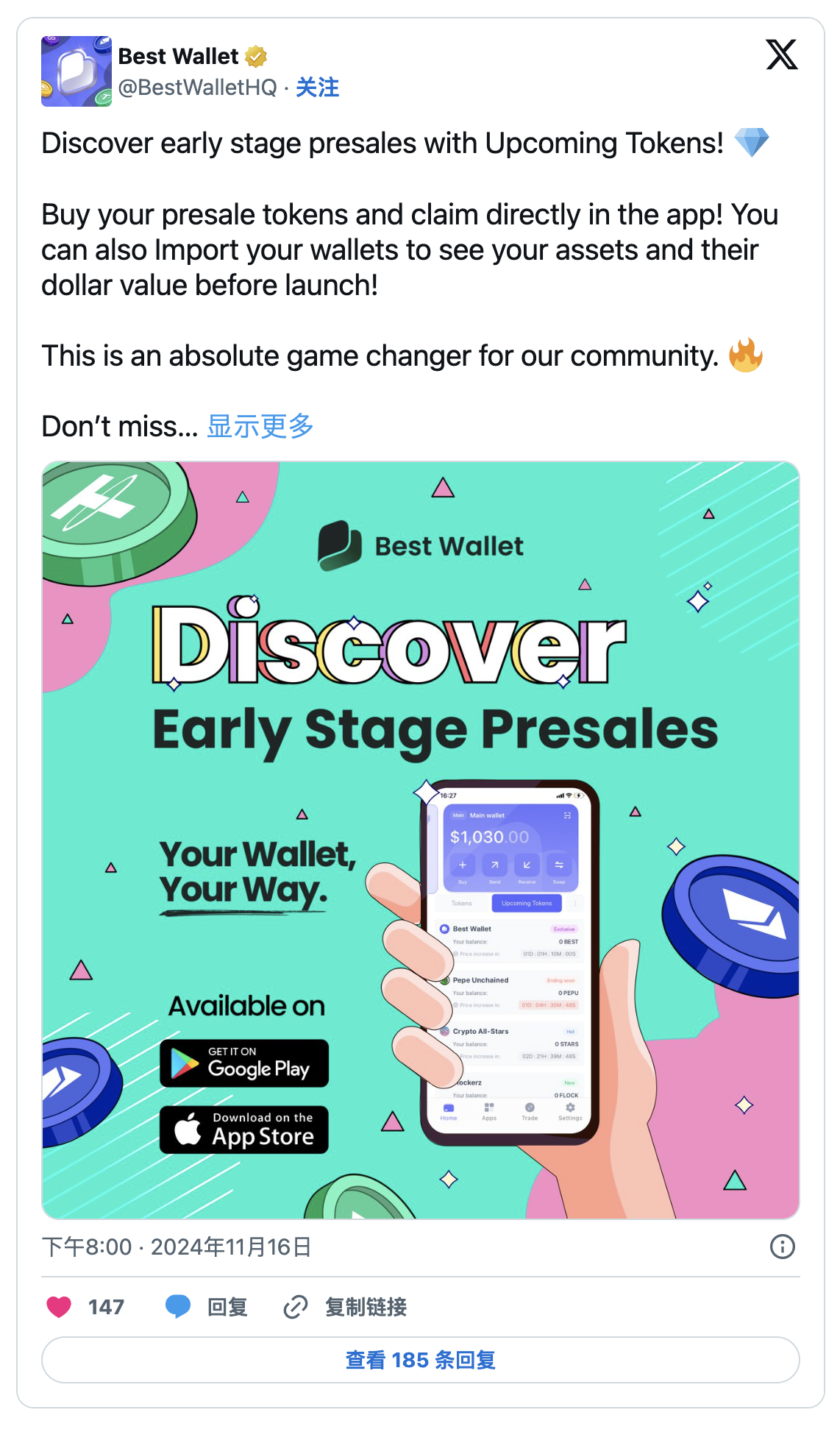This screenshot has height=1432, width=840.
Task: Like the tweet with heart icon
Action: coord(60,1307)
